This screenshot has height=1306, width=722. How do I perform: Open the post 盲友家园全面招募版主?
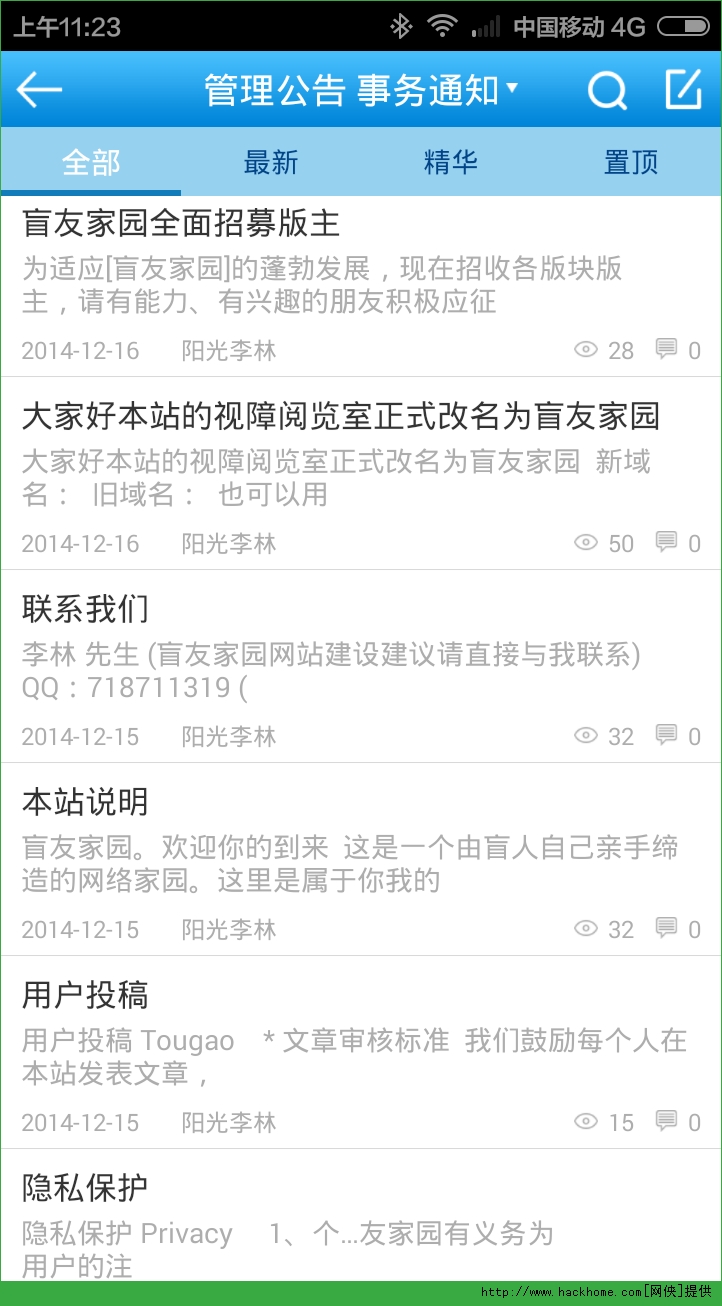[x=181, y=223]
